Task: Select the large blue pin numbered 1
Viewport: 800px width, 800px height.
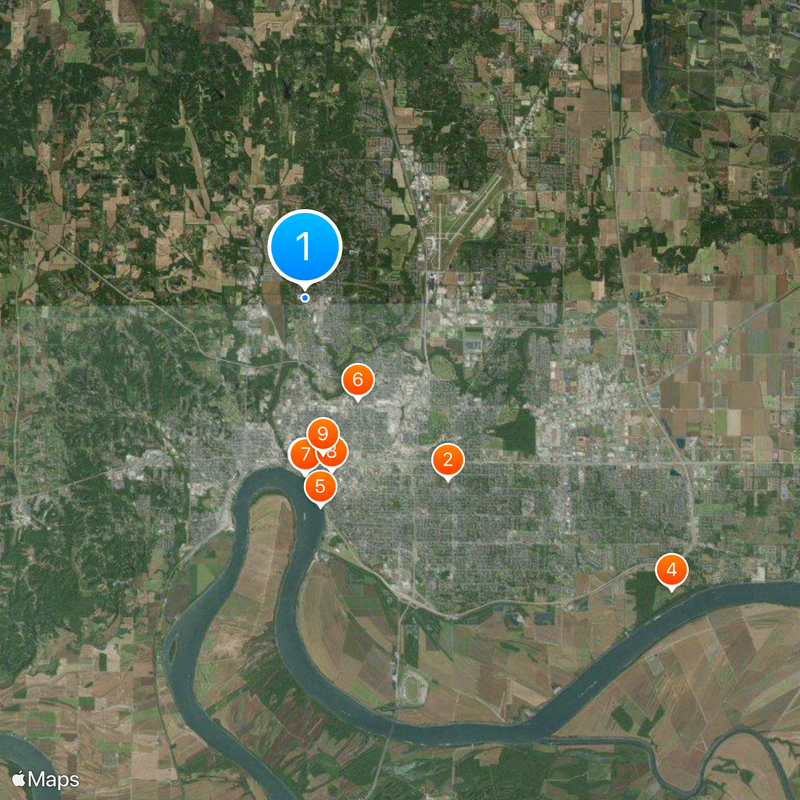Action: pyautogui.click(x=305, y=246)
